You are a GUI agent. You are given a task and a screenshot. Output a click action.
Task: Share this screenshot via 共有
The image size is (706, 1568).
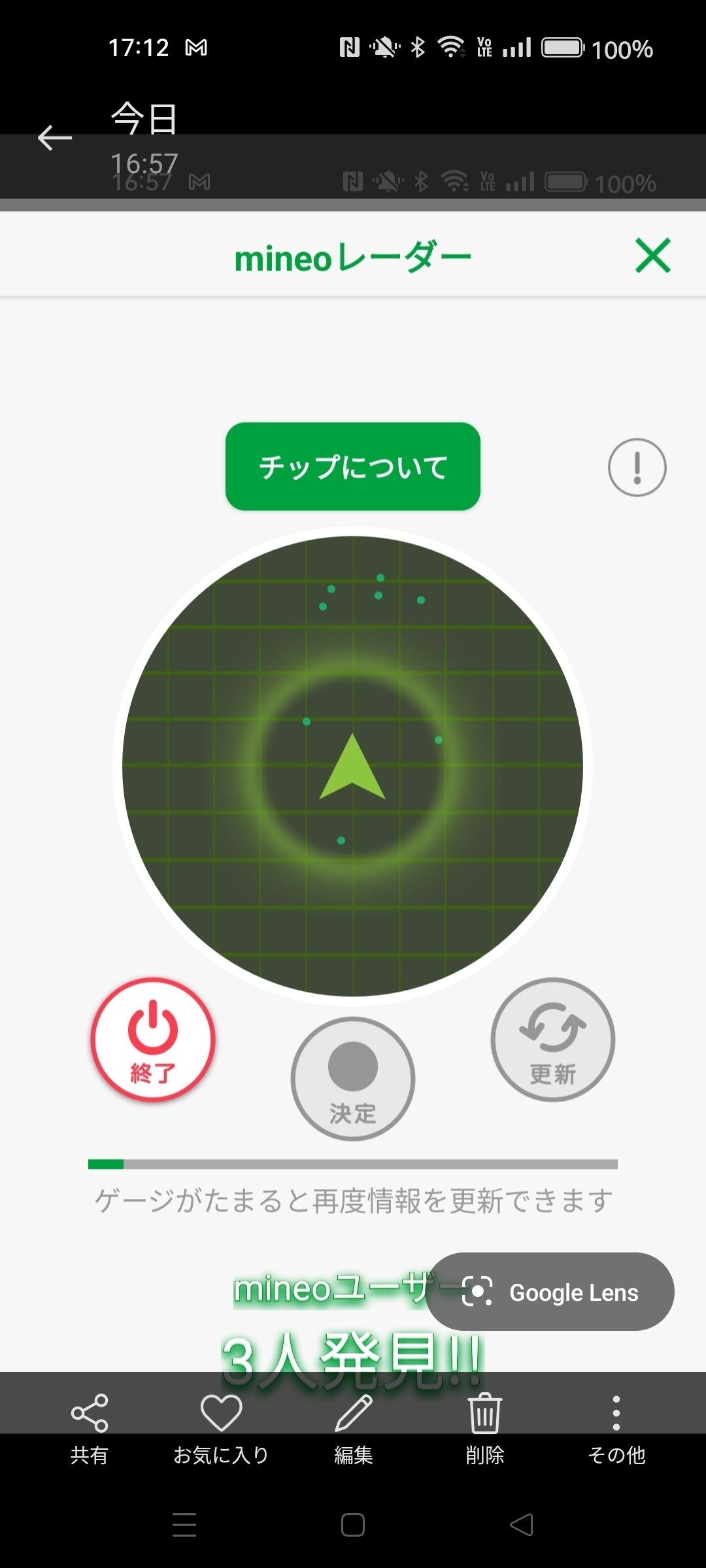pos(90,1428)
